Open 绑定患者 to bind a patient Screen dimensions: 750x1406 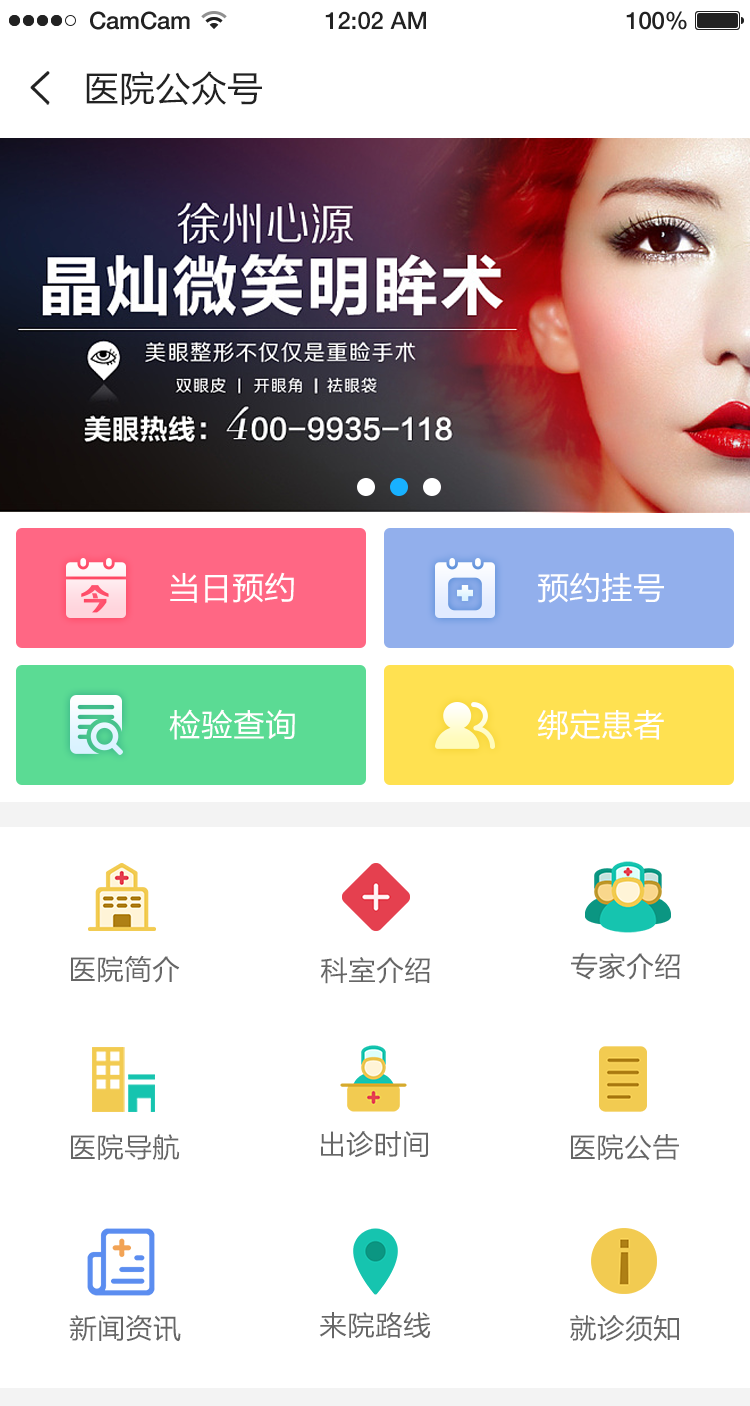(559, 725)
